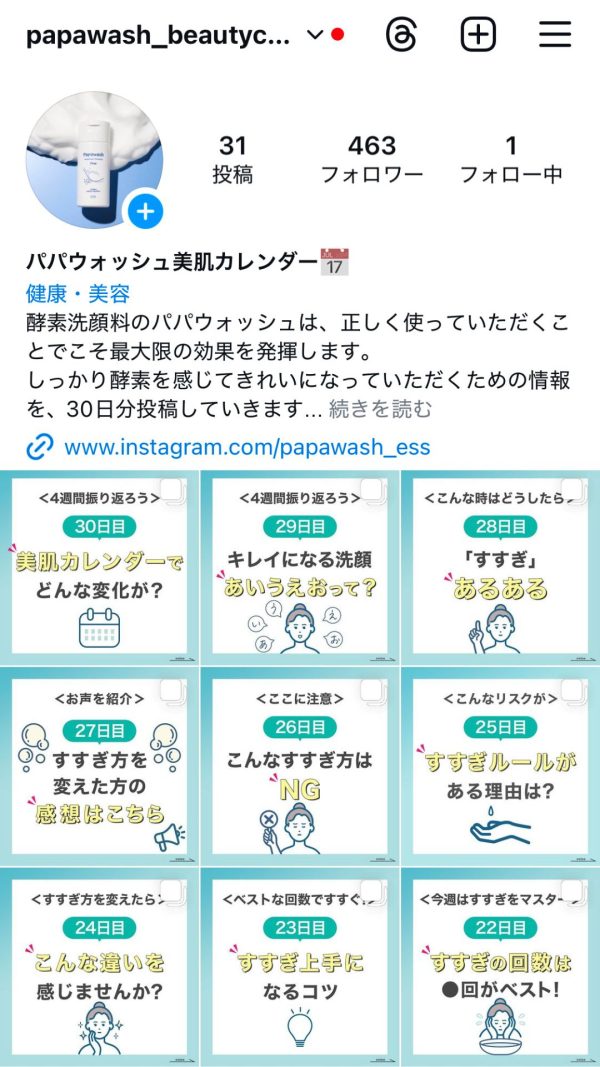The image size is (600, 1067).
Task: Open the 30日目 post
Action: pyautogui.click(x=99, y=568)
